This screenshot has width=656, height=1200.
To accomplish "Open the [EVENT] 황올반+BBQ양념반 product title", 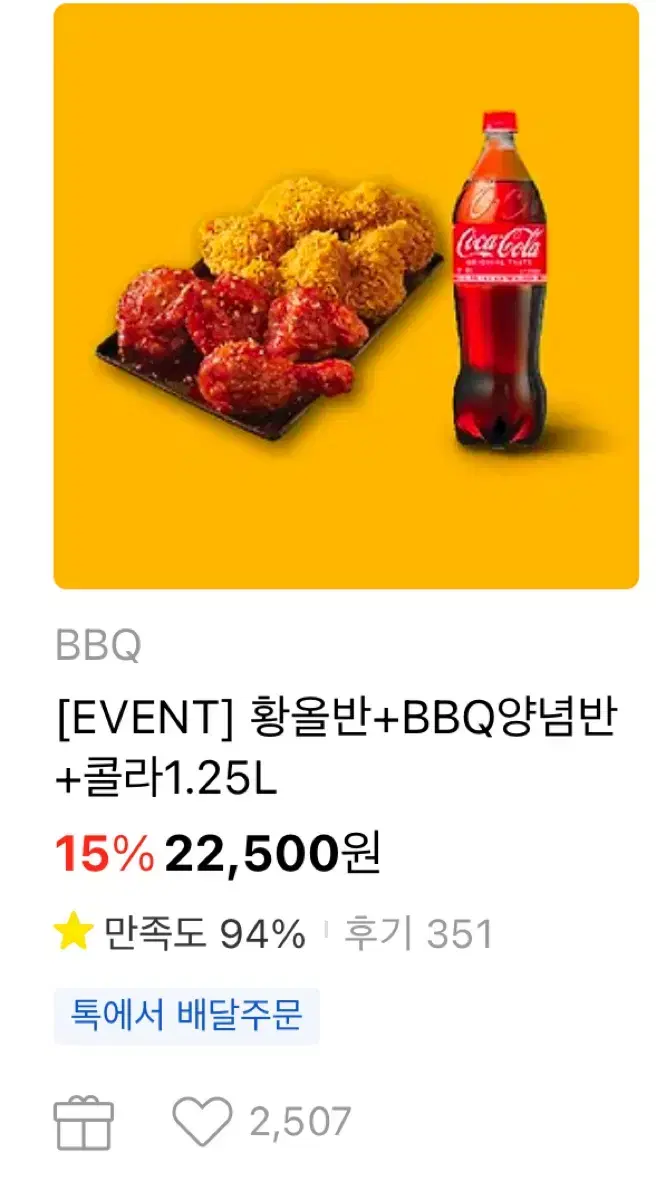I will 335,749.
